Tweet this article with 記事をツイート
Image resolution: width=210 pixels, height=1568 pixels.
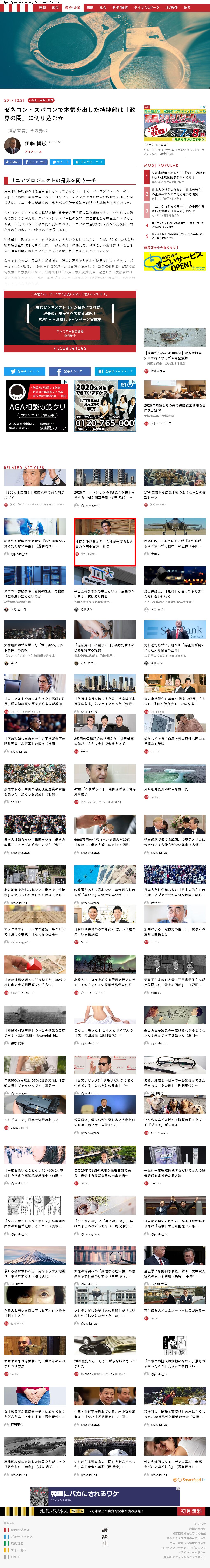click(24, 371)
